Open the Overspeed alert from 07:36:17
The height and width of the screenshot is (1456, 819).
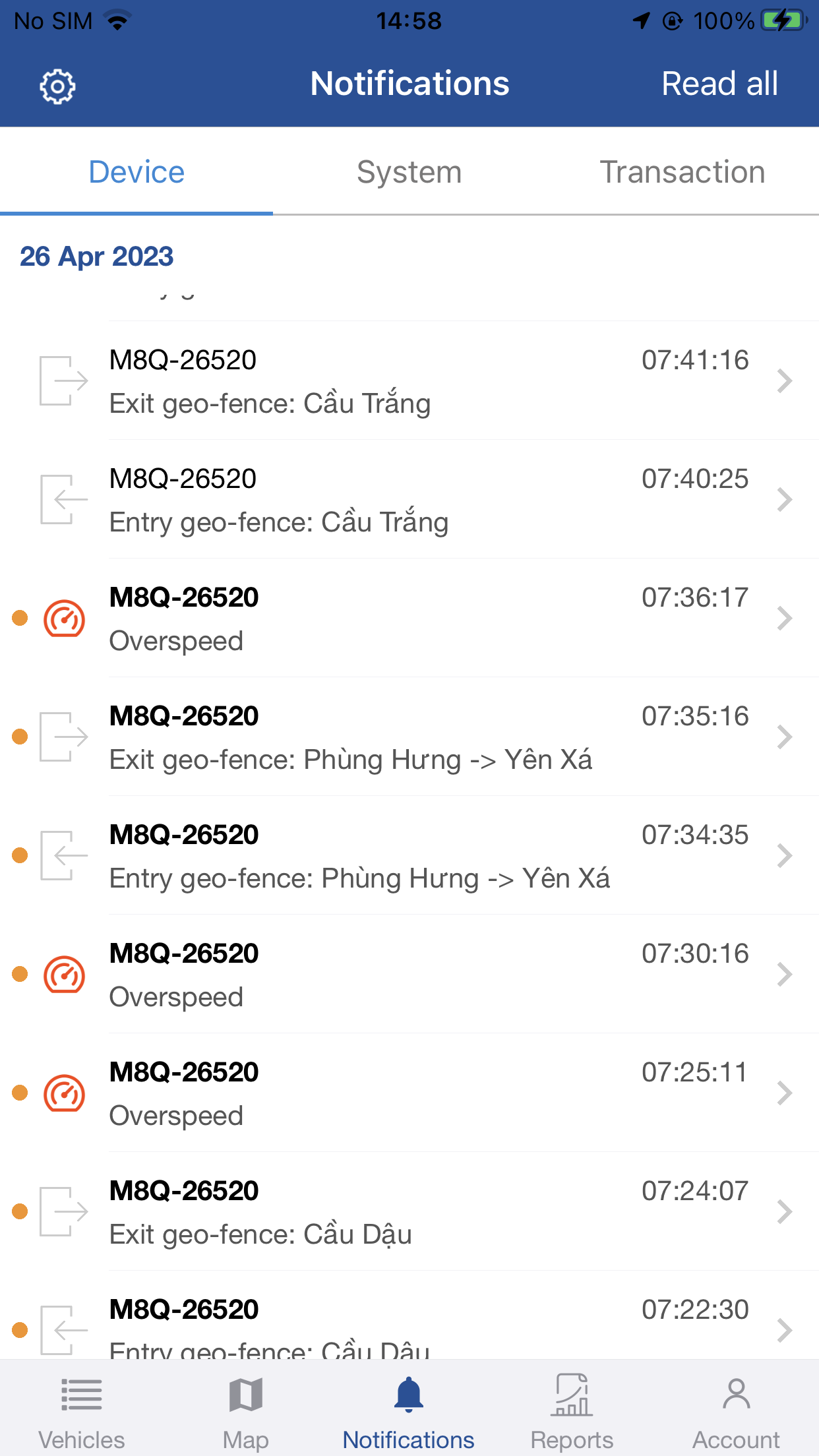click(409, 618)
